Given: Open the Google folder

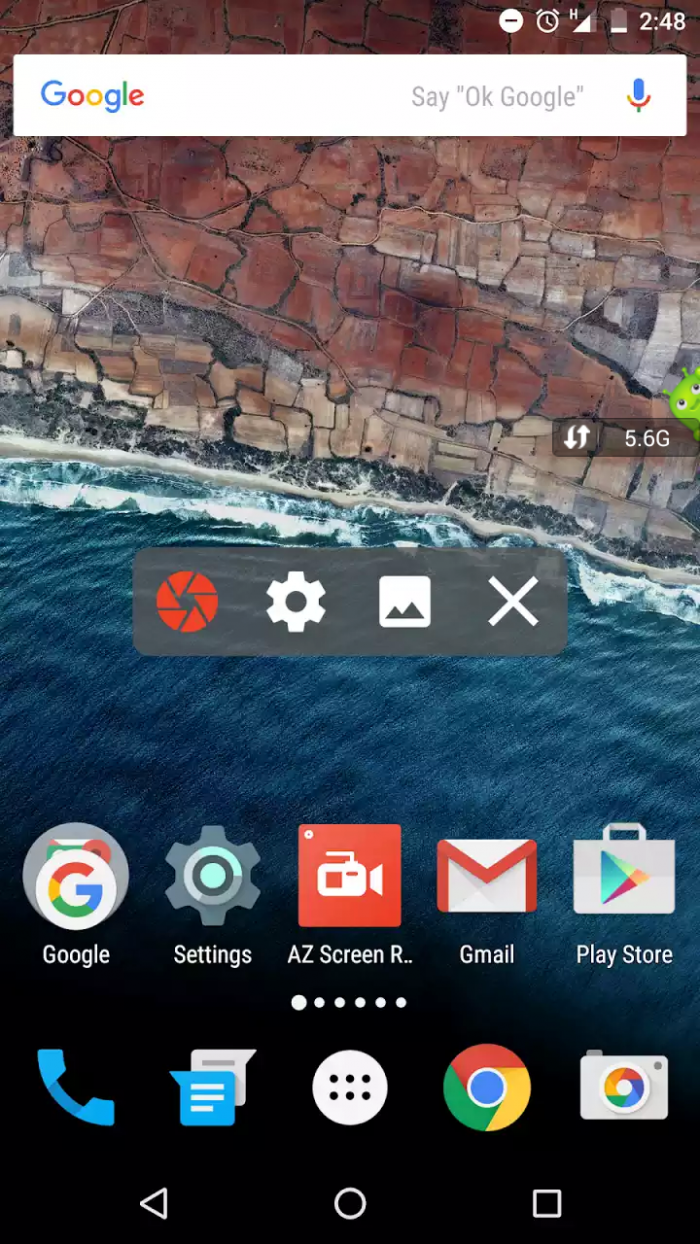Looking at the screenshot, I should point(76,877).
